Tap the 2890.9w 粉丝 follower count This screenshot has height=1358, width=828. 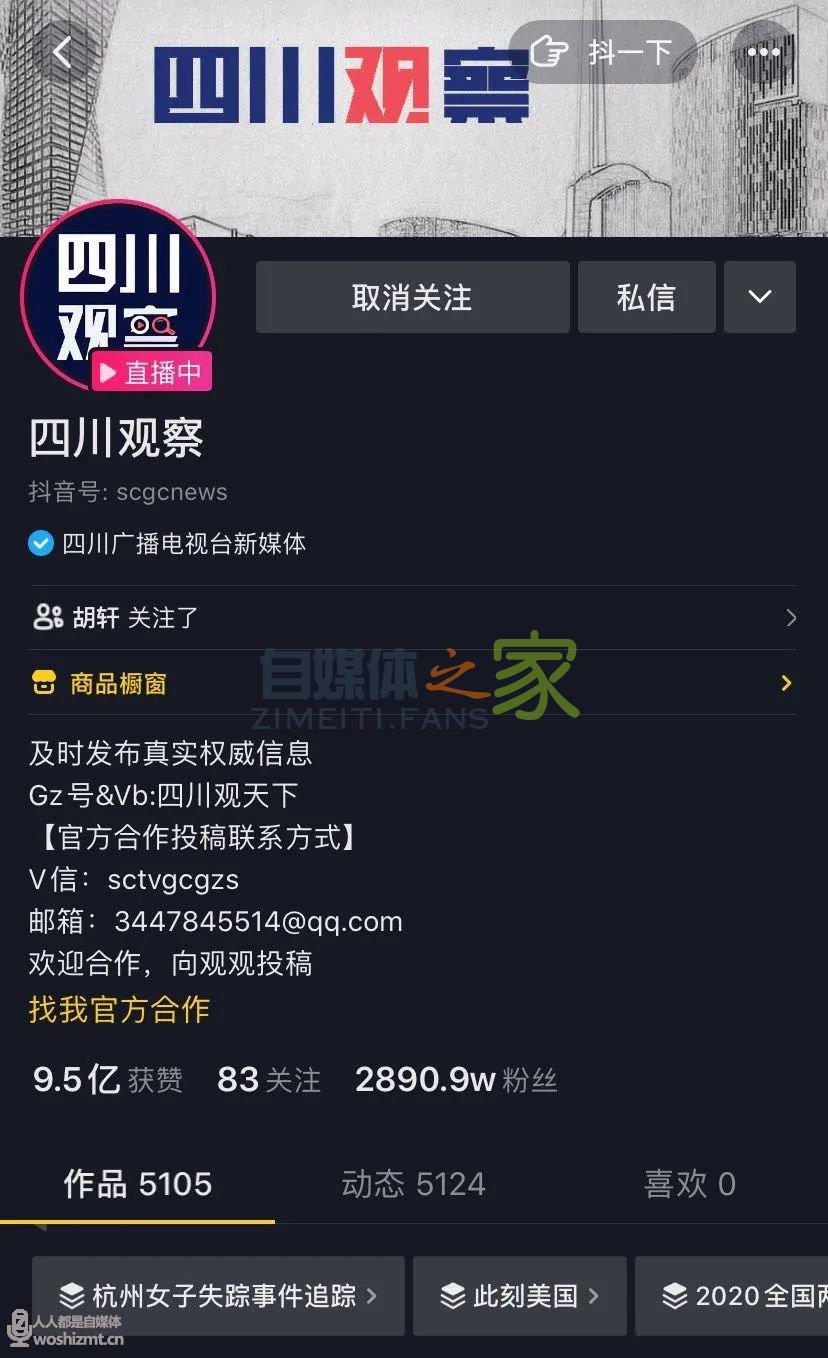tap(455, 1079)
